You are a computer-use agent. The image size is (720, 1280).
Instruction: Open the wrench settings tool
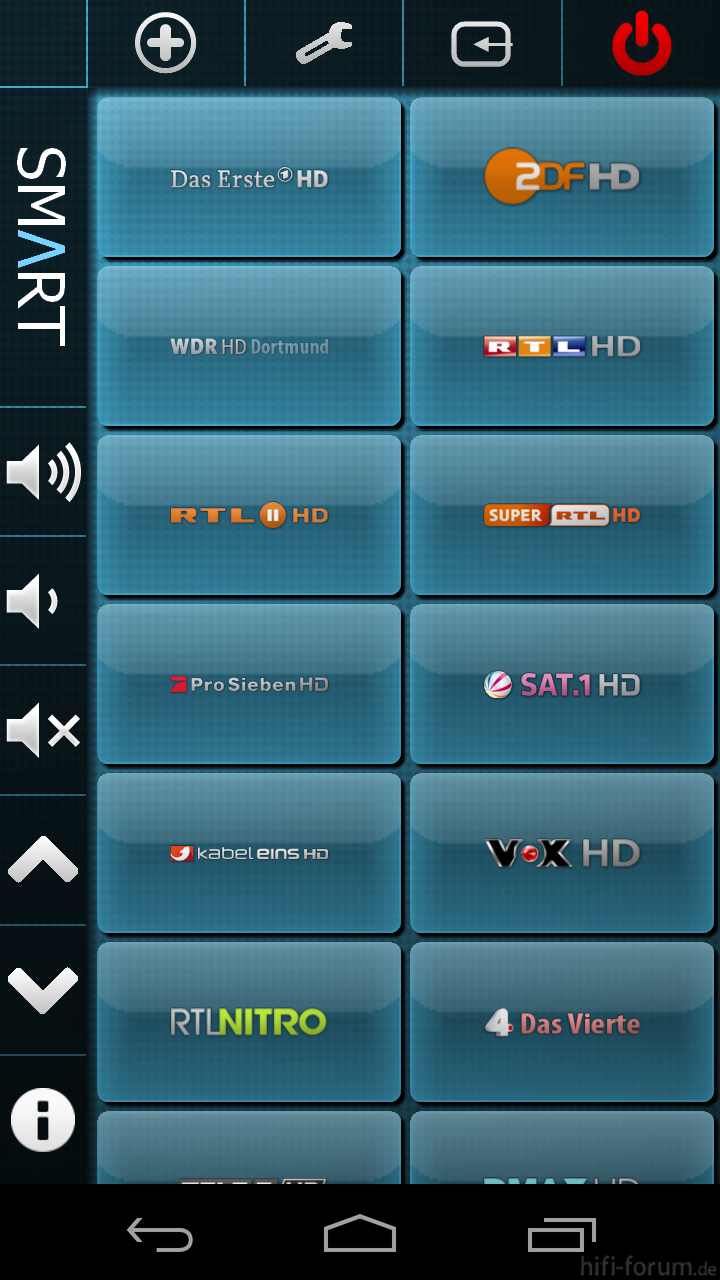click(324, 43)
